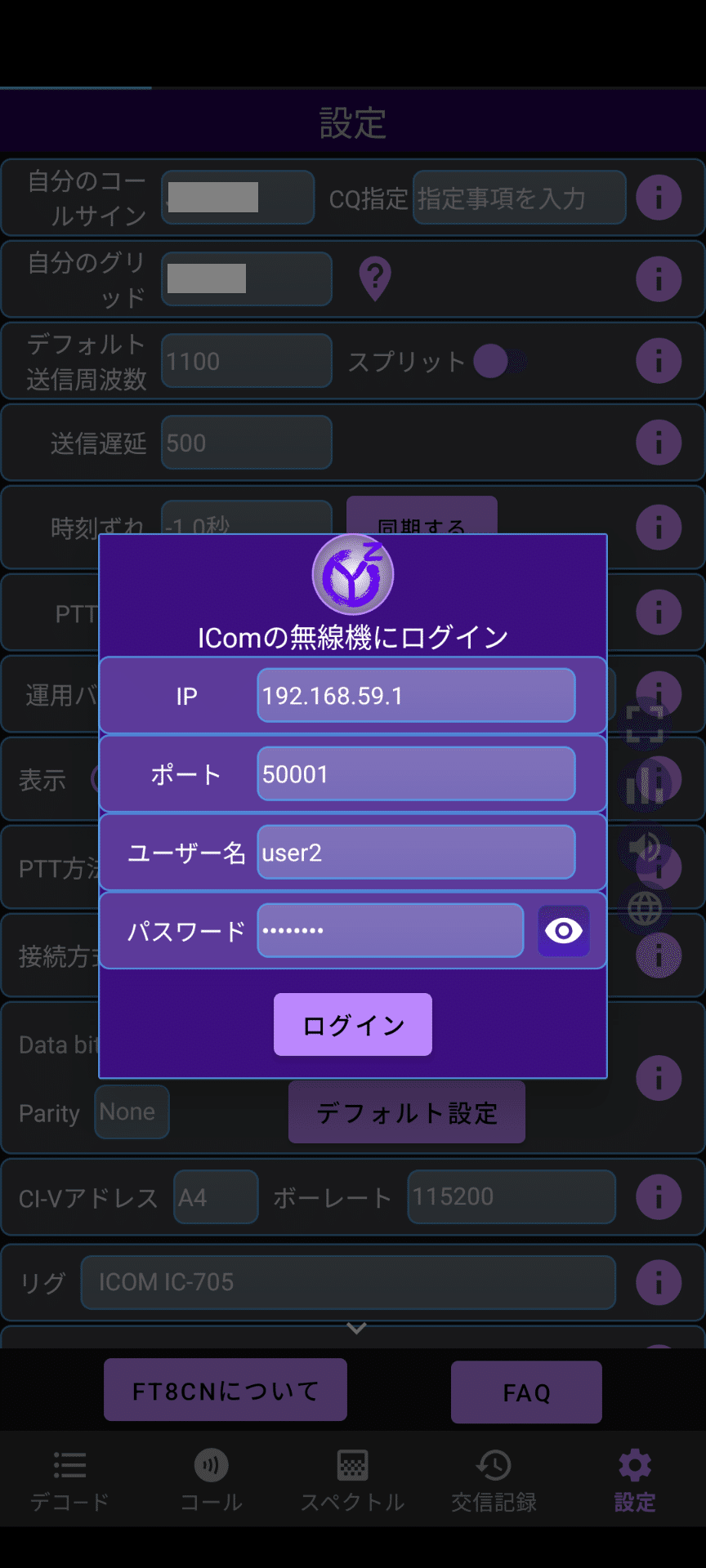This screenshot has height=1568, width=706.
Task: Click the IP address input field
Action: click(x=415, y=695)
